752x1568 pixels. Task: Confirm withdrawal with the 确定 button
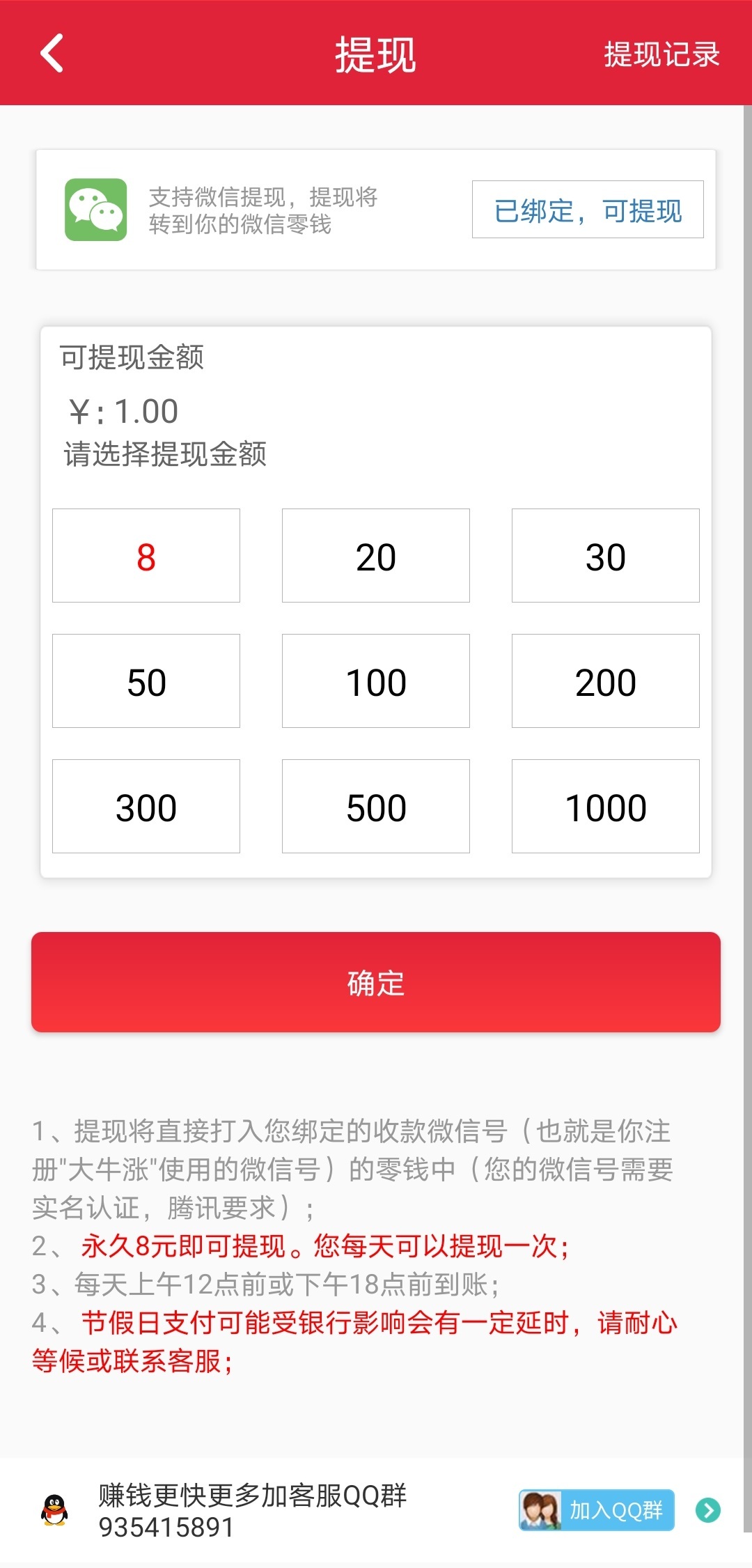click(376, 982)
